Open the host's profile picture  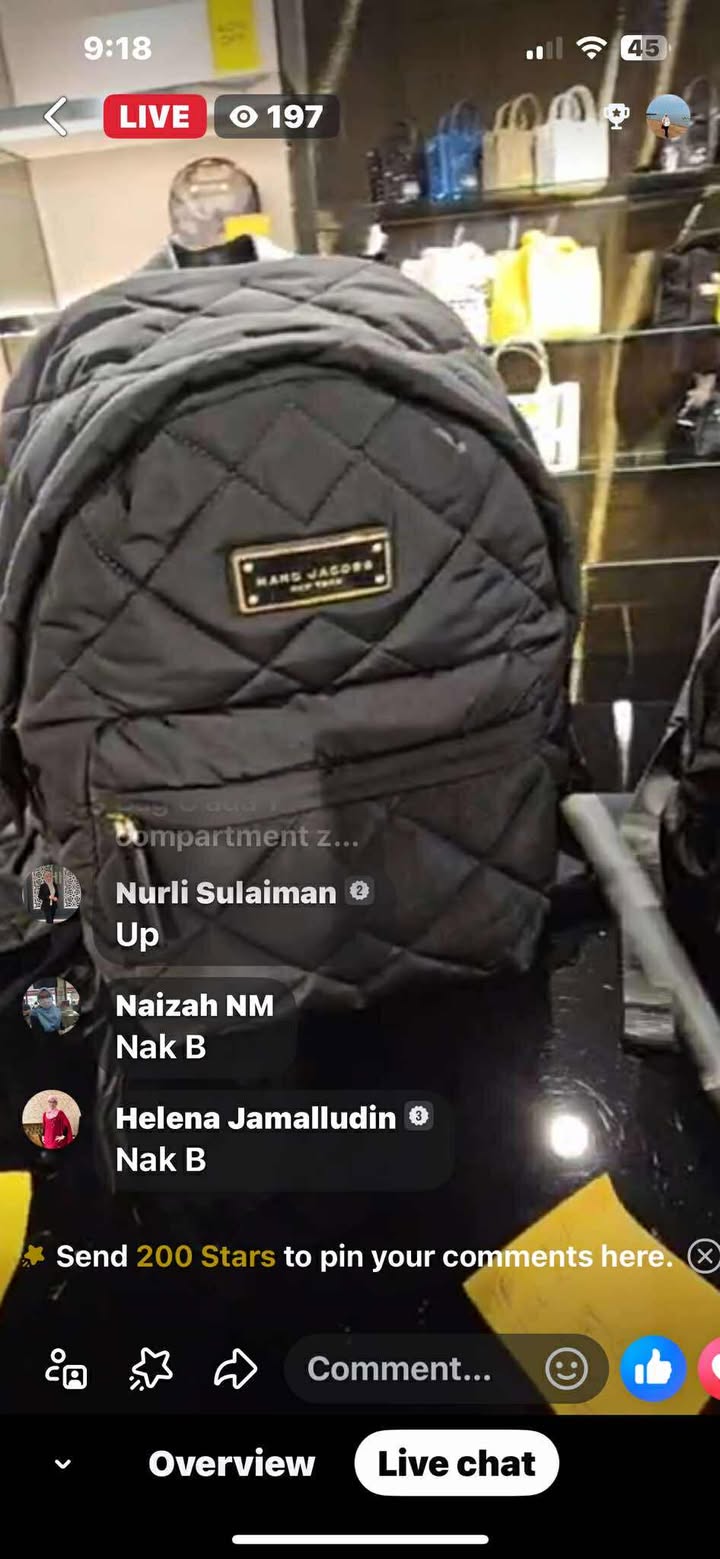point(668,117)
